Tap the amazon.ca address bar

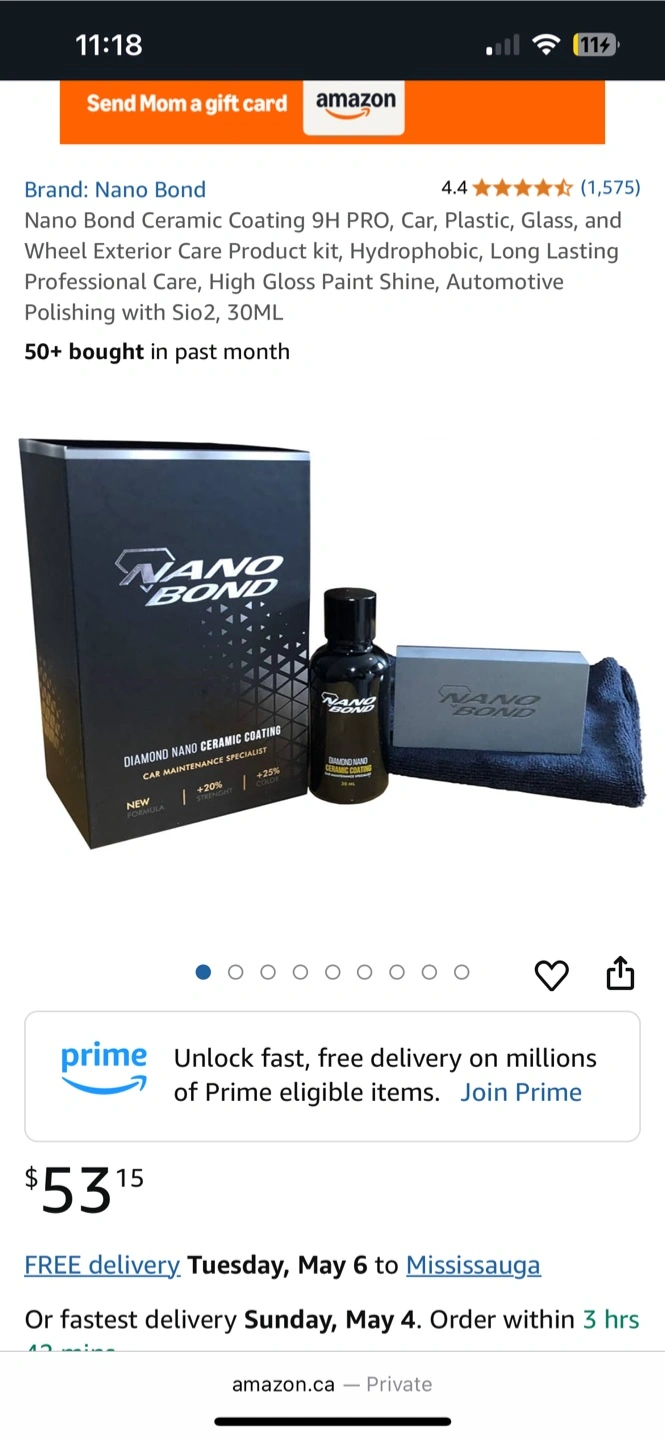(332, 1384)
